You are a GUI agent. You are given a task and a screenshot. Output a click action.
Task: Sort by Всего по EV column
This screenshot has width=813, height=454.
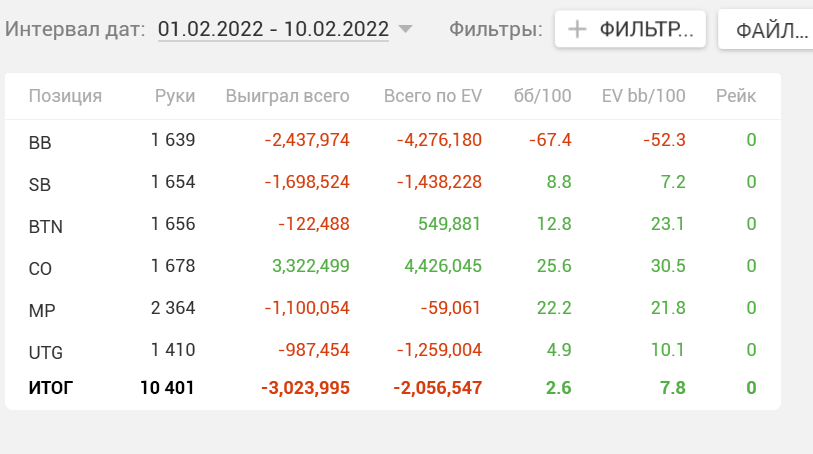pyautogui.click(x=432, y=96)
